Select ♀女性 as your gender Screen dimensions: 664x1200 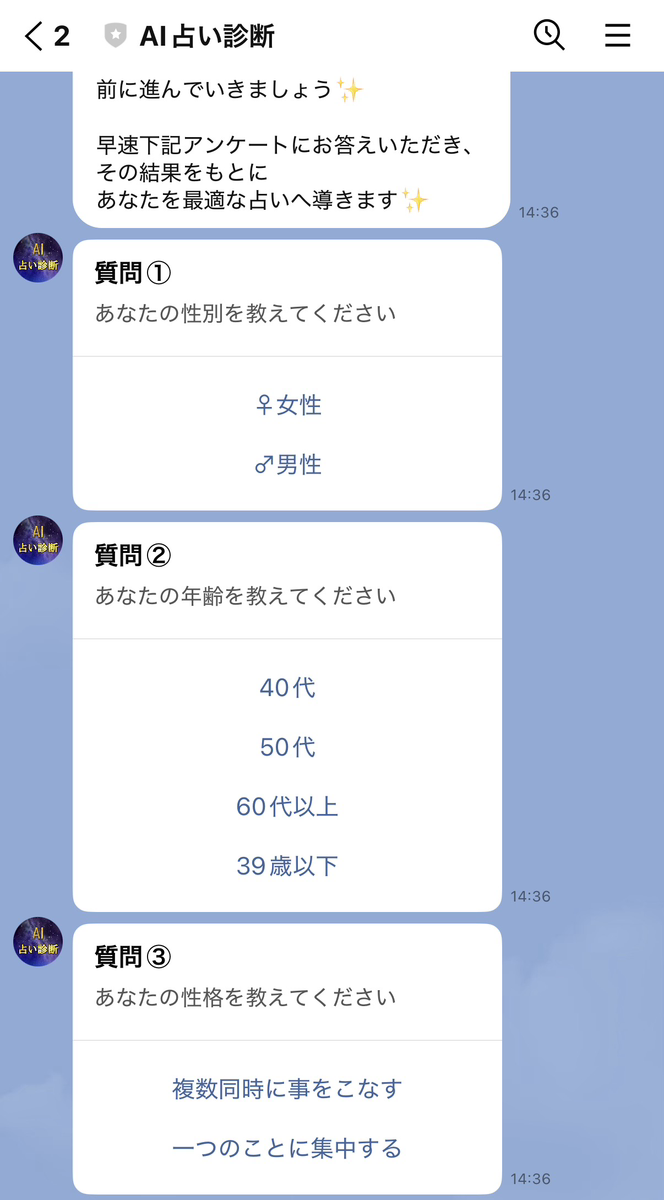[x=288, y=405]
